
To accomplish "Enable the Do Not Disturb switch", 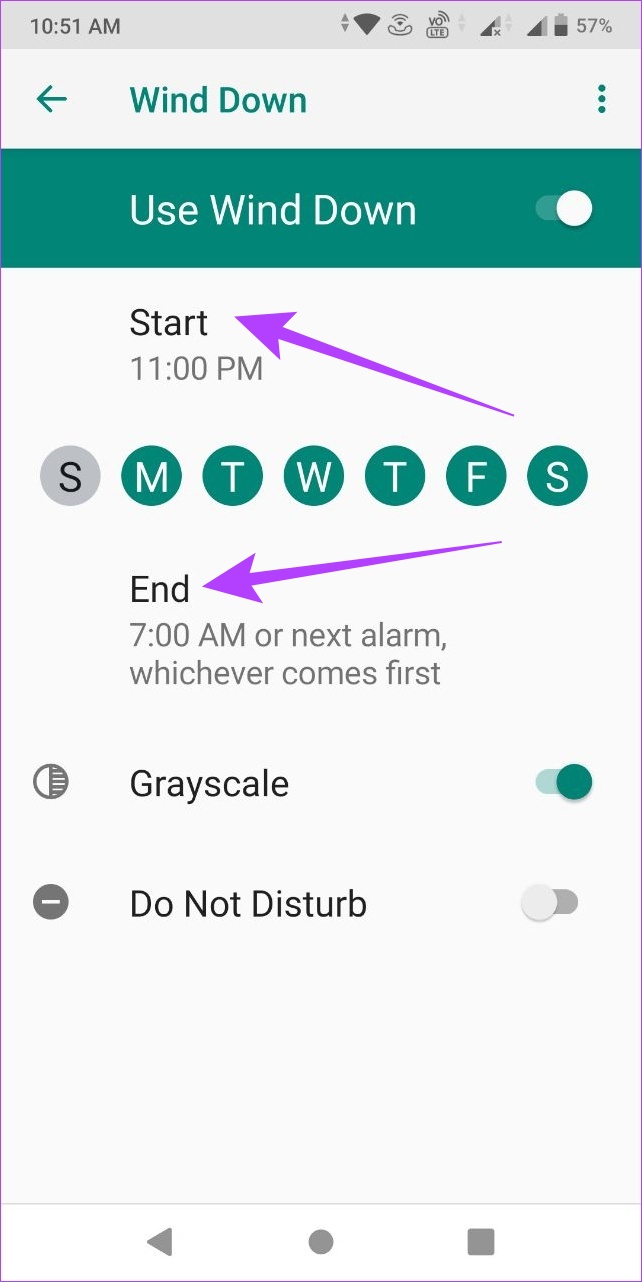I will [550, 904].
